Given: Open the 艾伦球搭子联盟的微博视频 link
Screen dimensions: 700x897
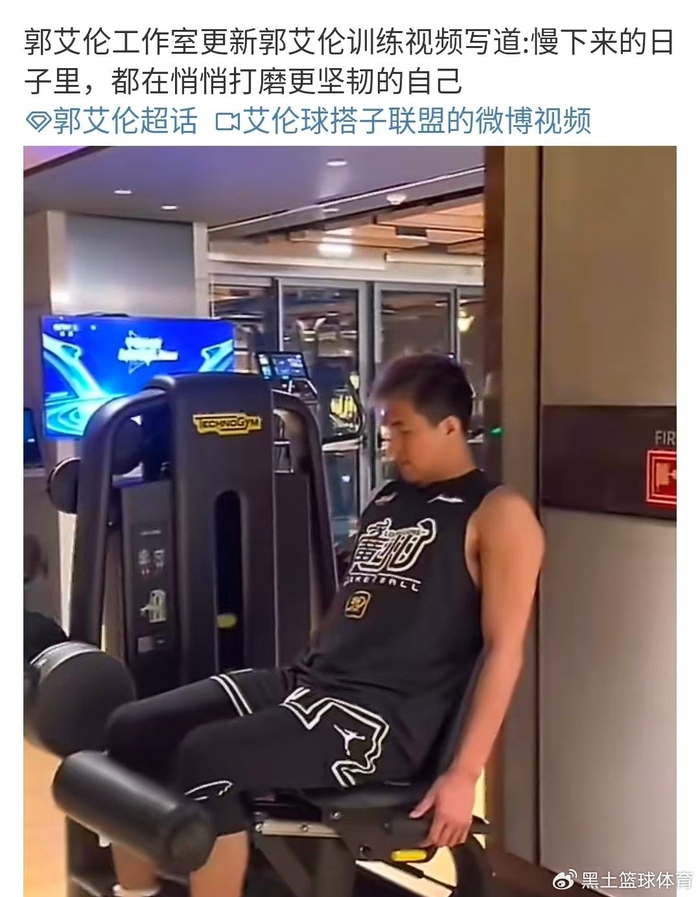Looking at the screenshot, I should (404, 122).
